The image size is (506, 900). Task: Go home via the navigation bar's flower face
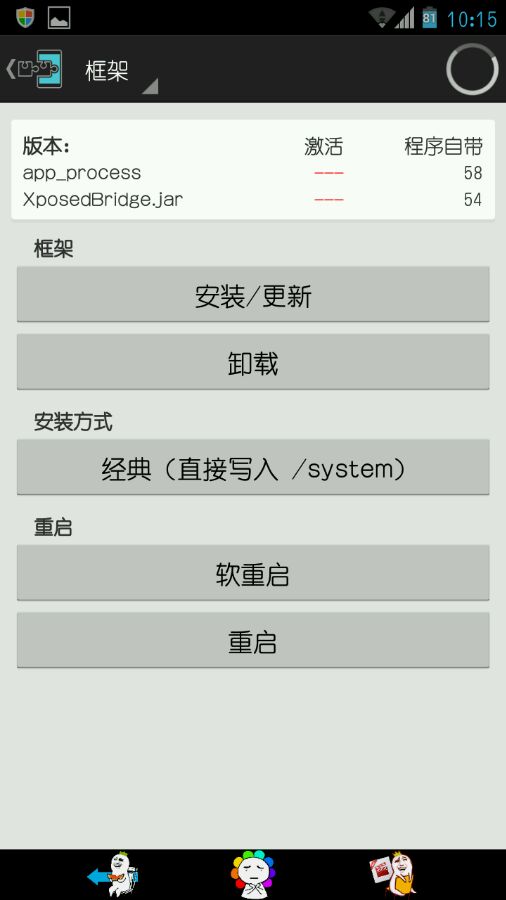253,875
